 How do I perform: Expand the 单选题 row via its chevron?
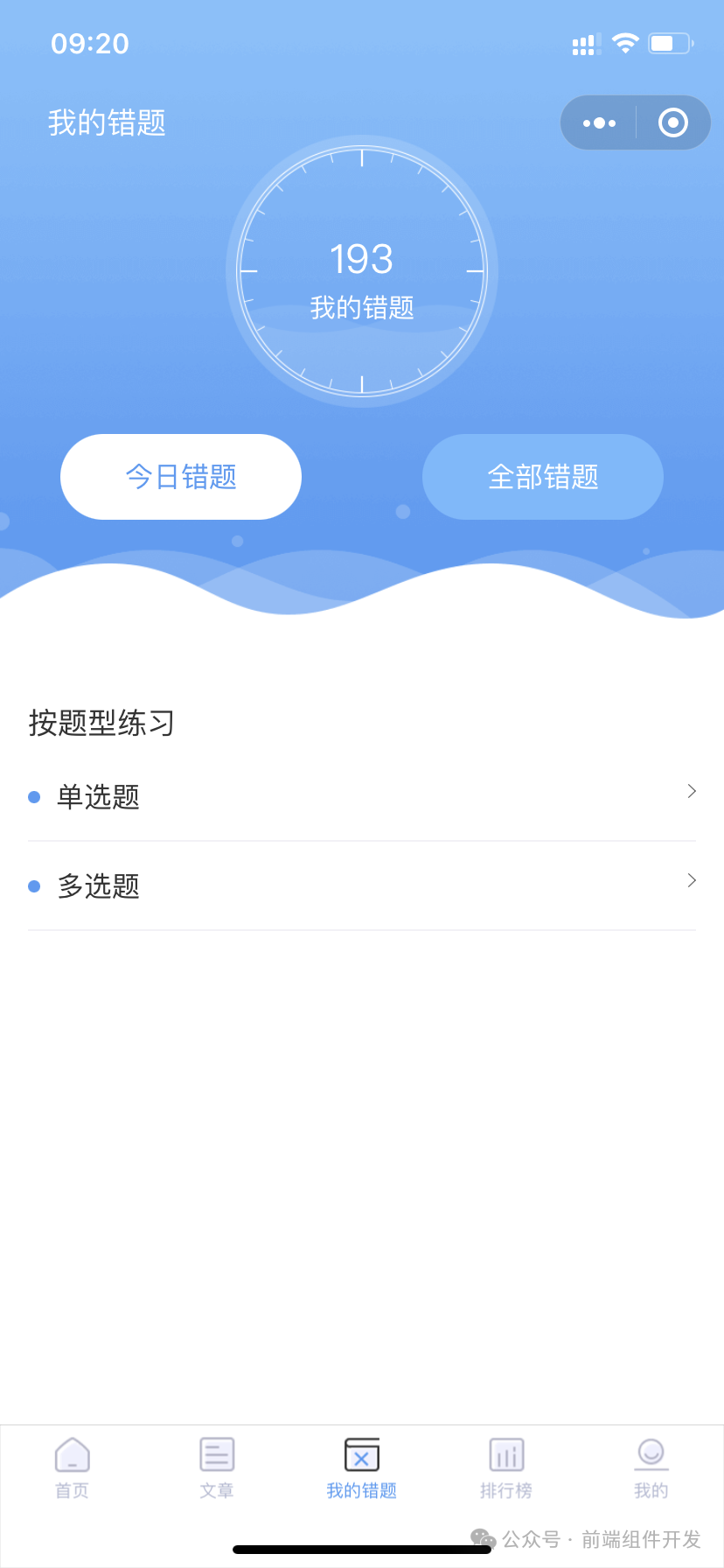click(691, 791)
